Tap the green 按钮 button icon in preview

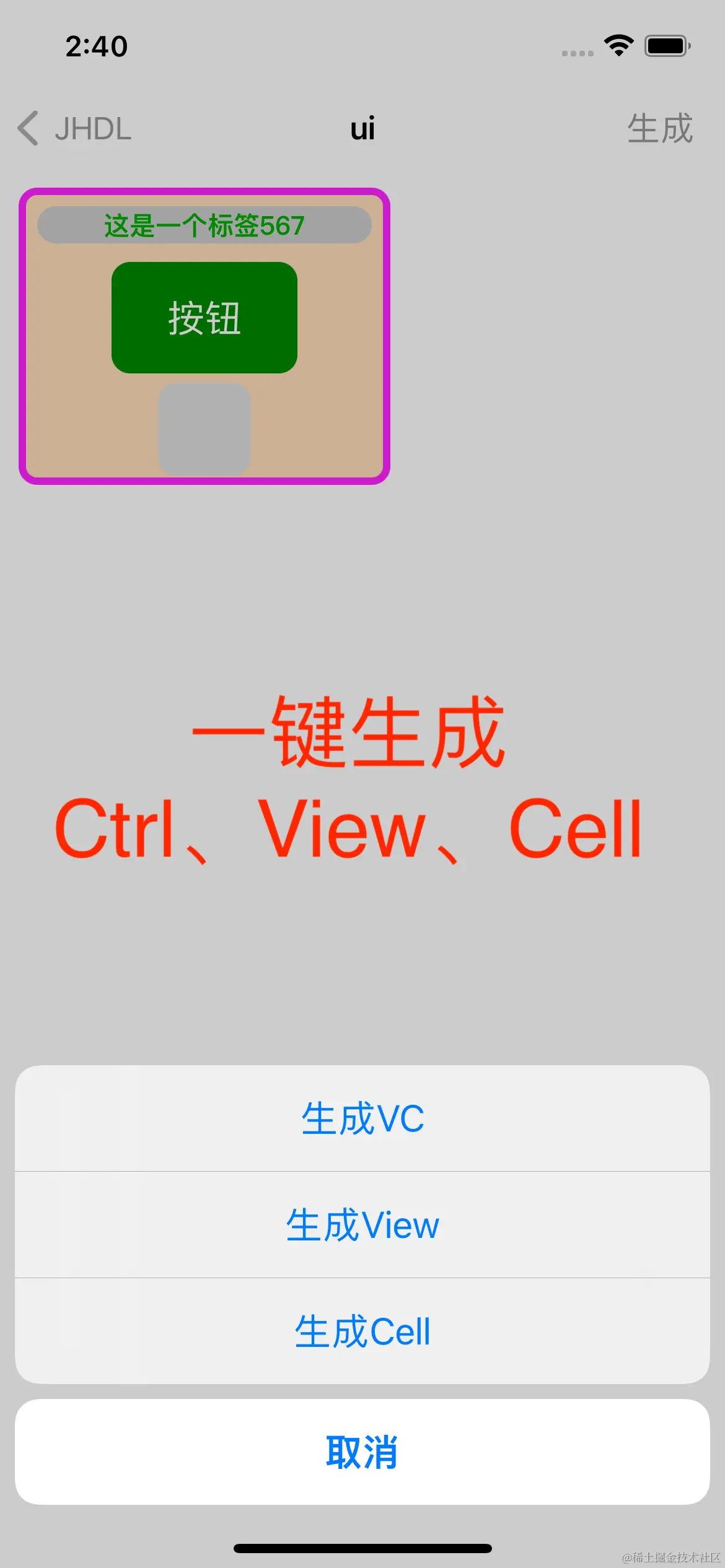pos(204,317)
